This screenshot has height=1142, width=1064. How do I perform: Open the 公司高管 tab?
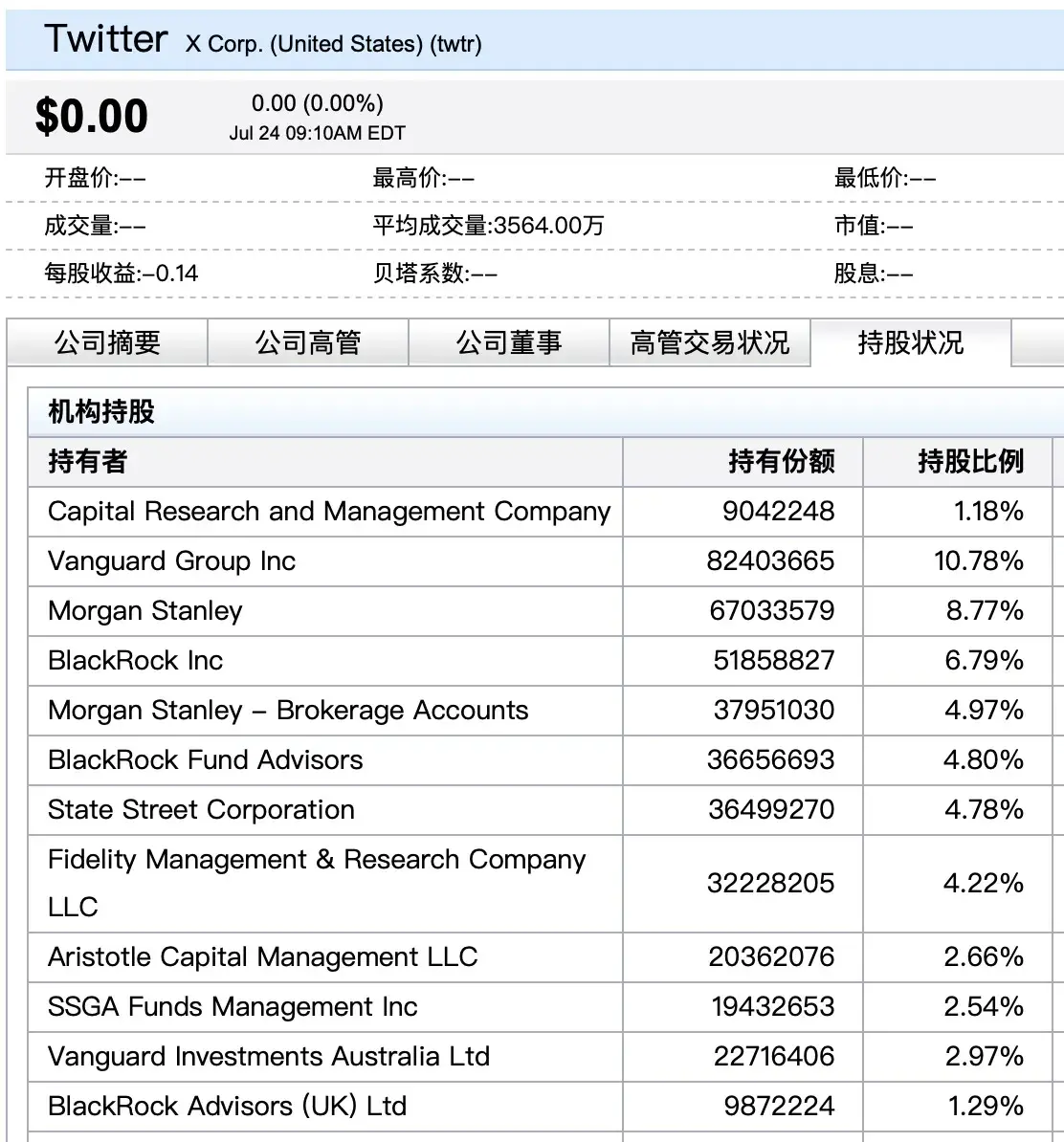308,342
